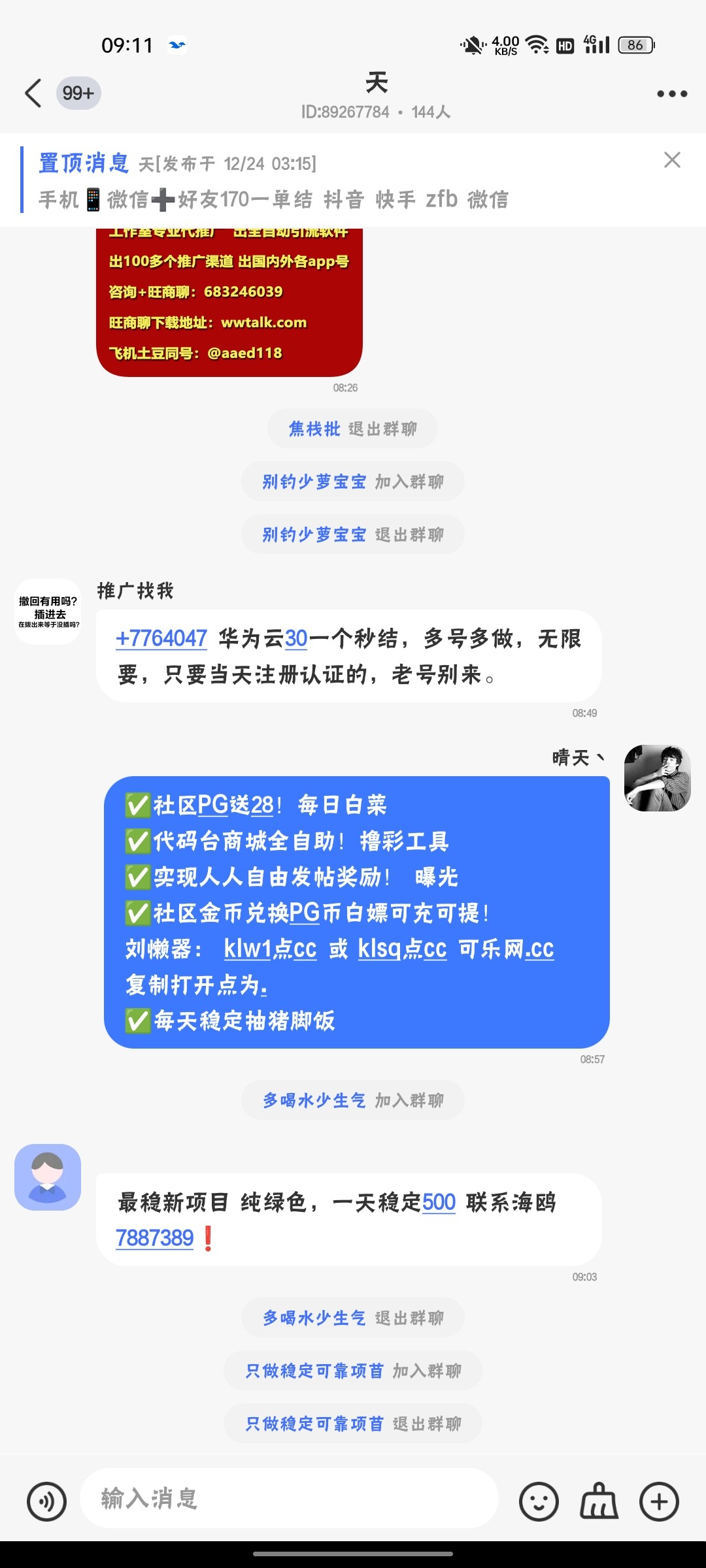Open 多喝水少生气 from join notice
Screen dimensions: 706x1568
click(314, 1100)
